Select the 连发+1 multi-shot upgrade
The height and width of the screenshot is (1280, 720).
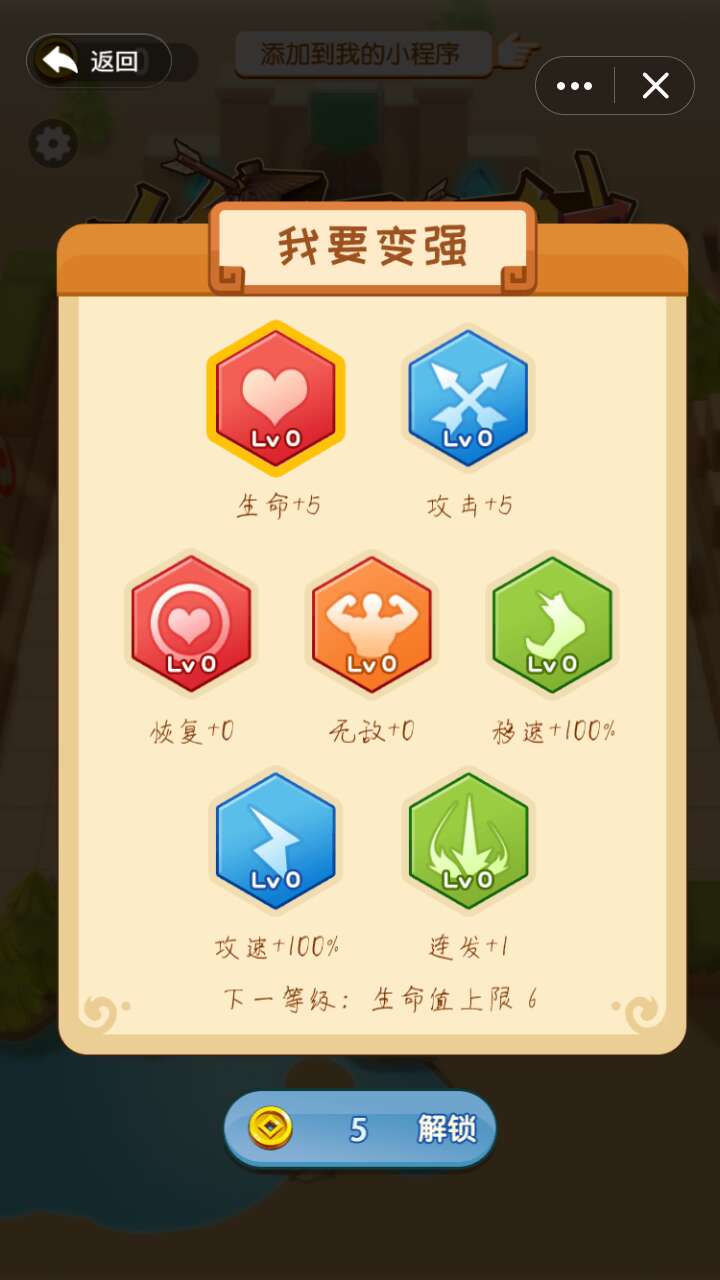click(x=468, y=840)
